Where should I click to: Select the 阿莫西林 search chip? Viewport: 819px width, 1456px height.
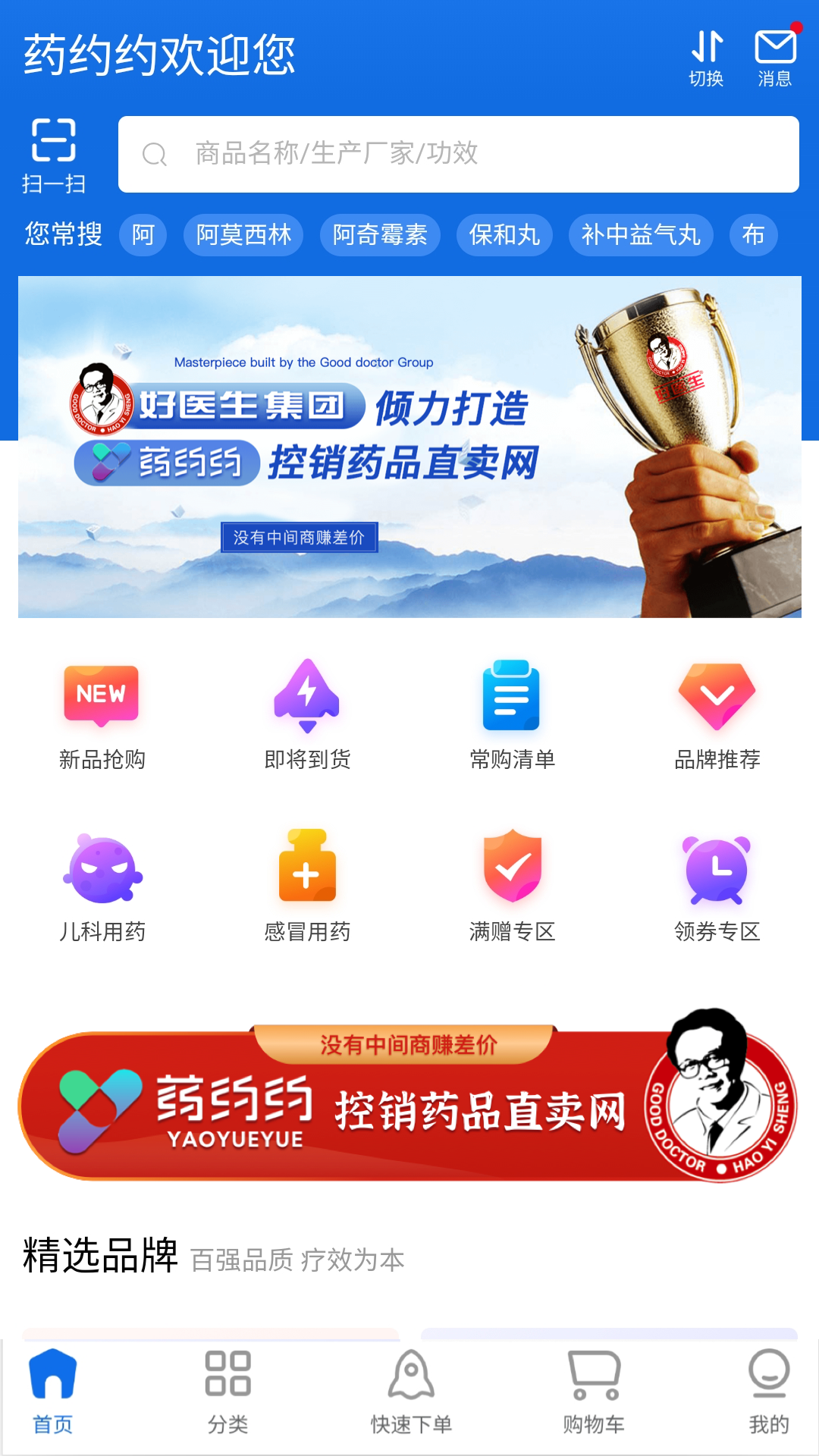tap(243, 235)
